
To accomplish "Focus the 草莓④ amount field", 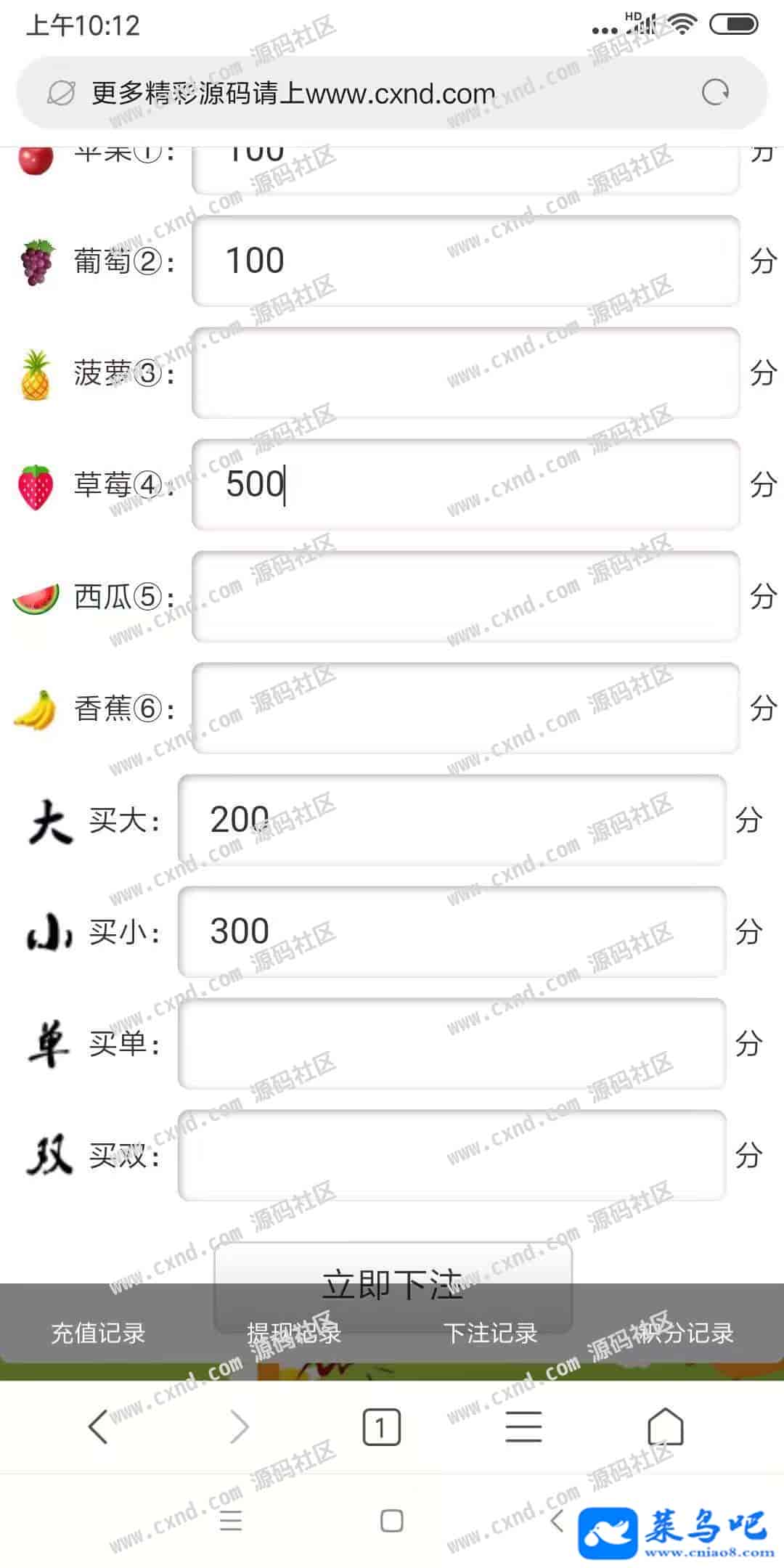I will 465,484.
